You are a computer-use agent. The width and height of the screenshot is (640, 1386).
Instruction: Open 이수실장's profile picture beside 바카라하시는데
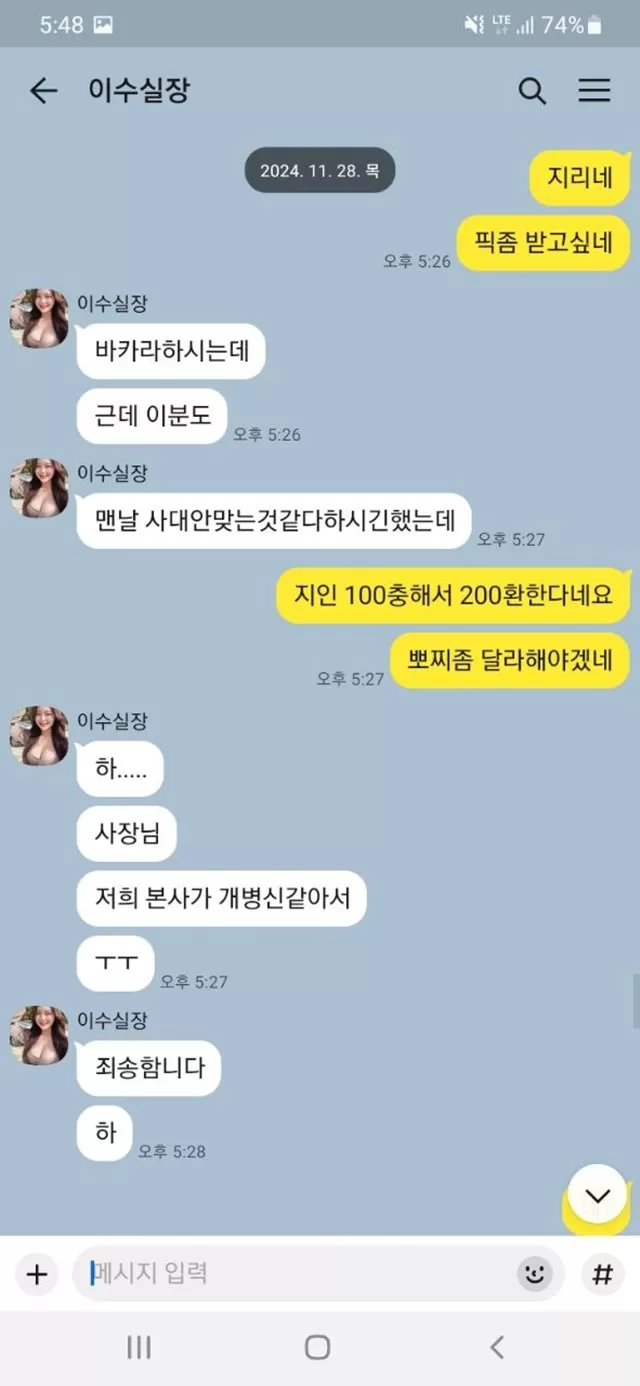click(39, 318)
